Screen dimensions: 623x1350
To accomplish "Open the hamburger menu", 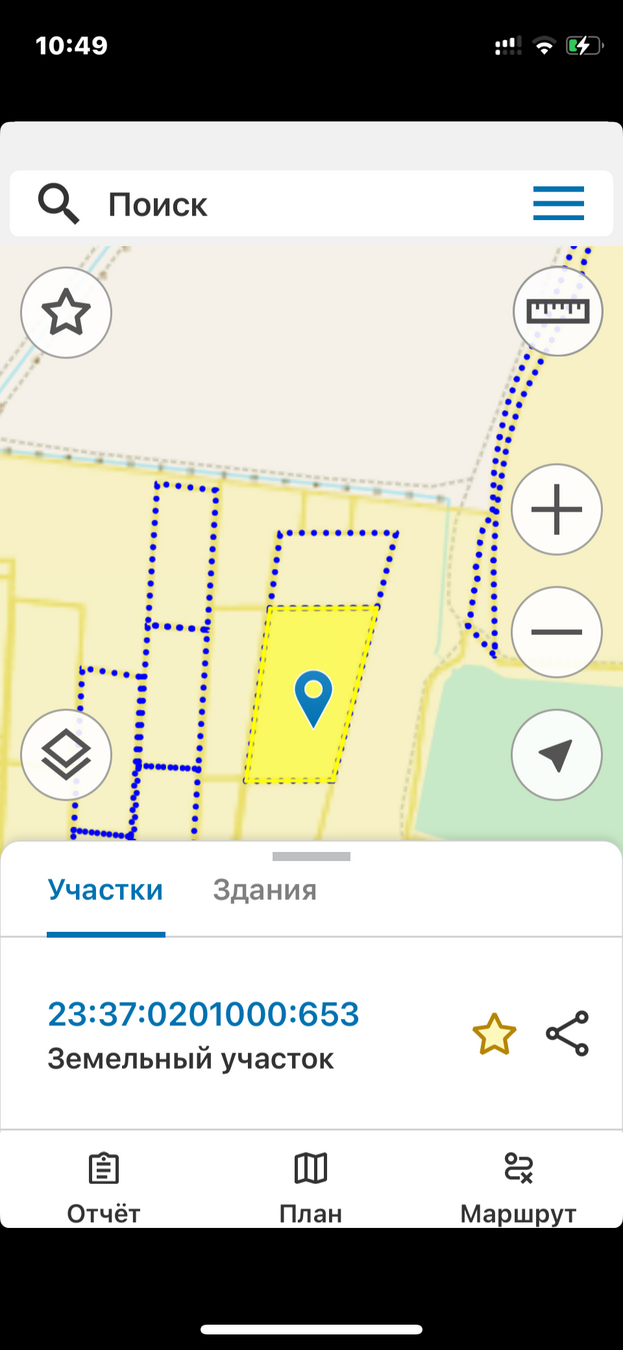I will point(558,204).
